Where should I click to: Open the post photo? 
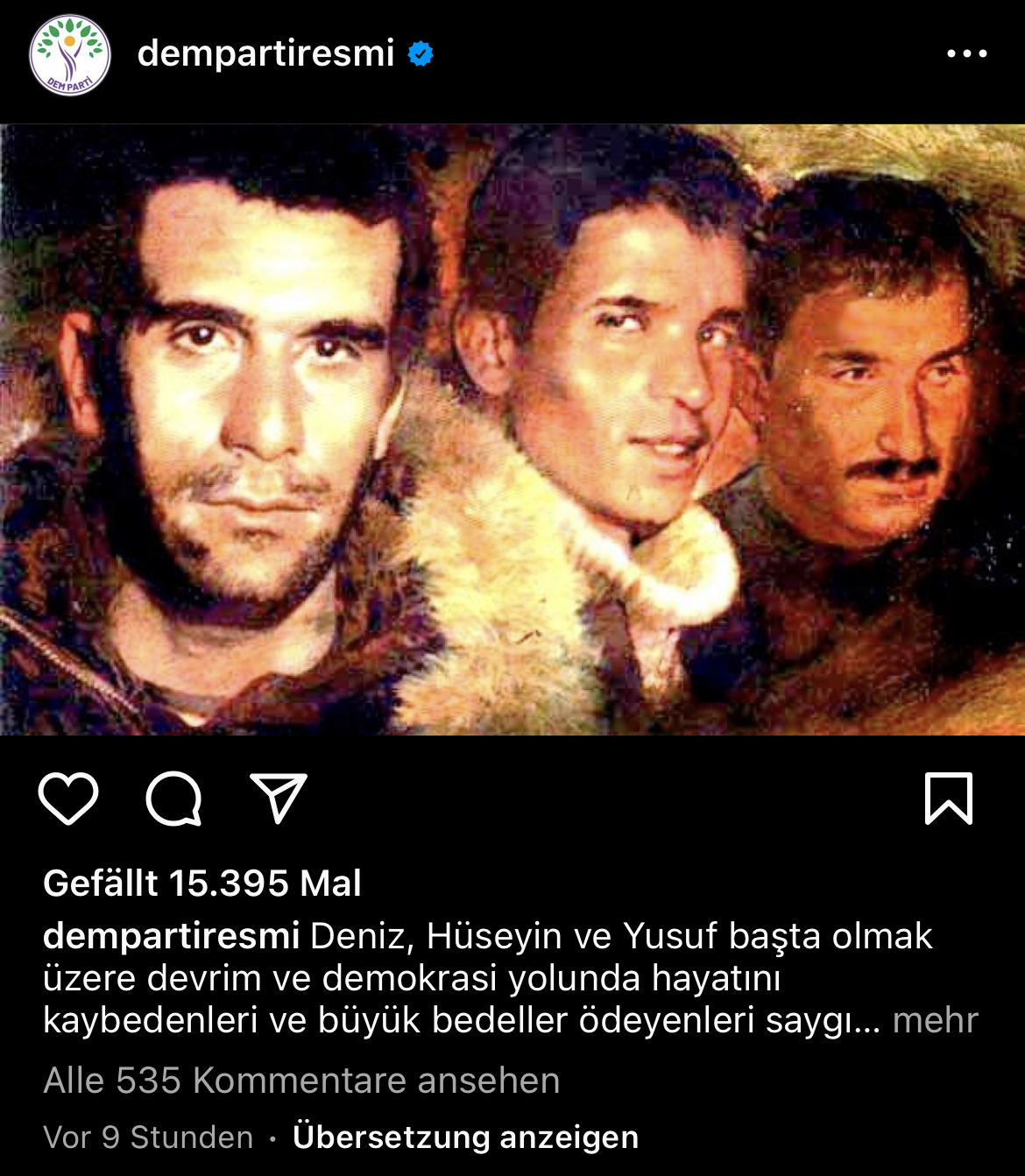pyautogui.click(x=512, y=429)
